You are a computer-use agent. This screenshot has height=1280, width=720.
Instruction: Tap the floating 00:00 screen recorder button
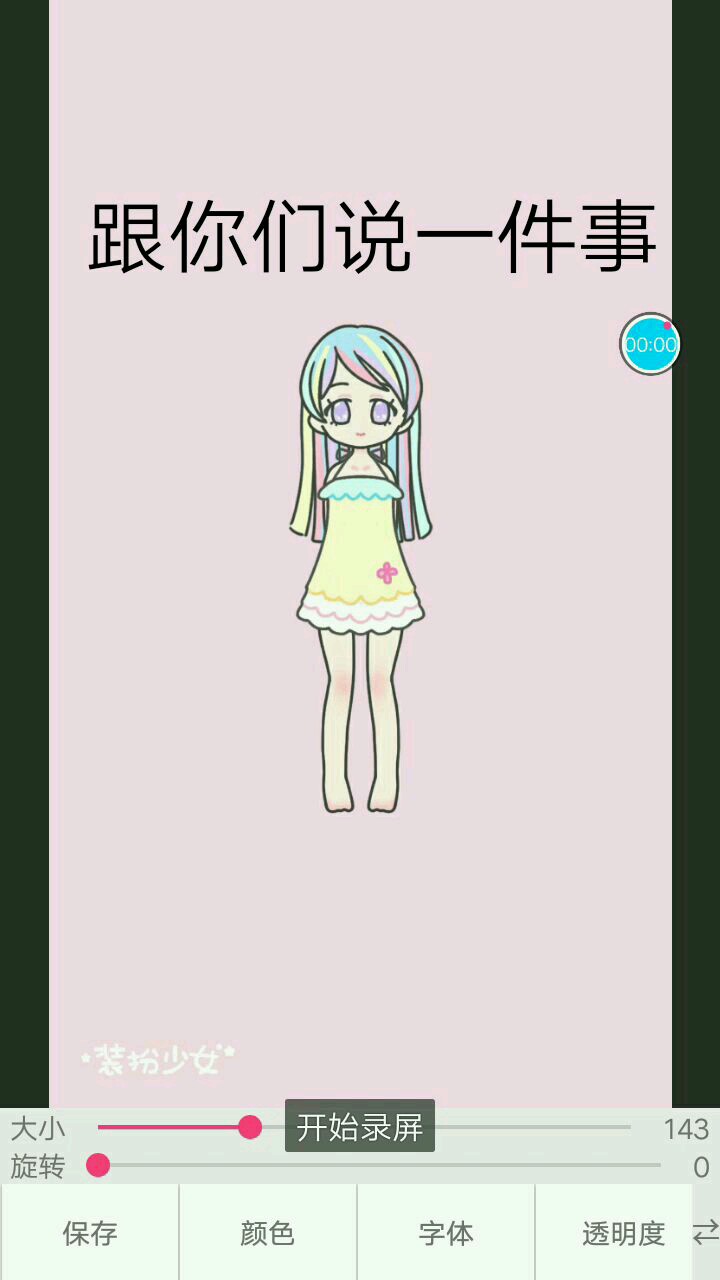[650, 344]
